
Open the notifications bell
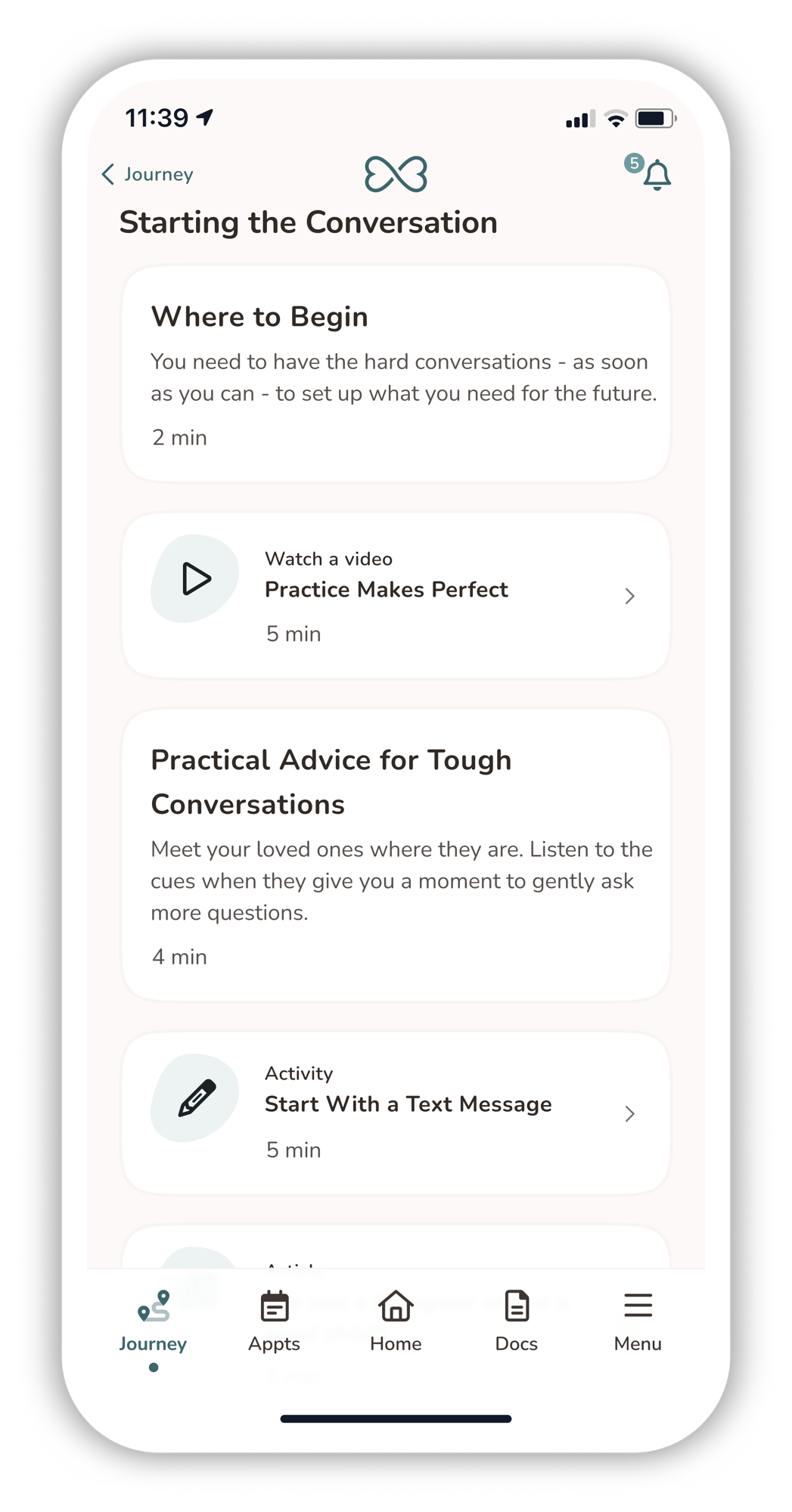[656, 175]
